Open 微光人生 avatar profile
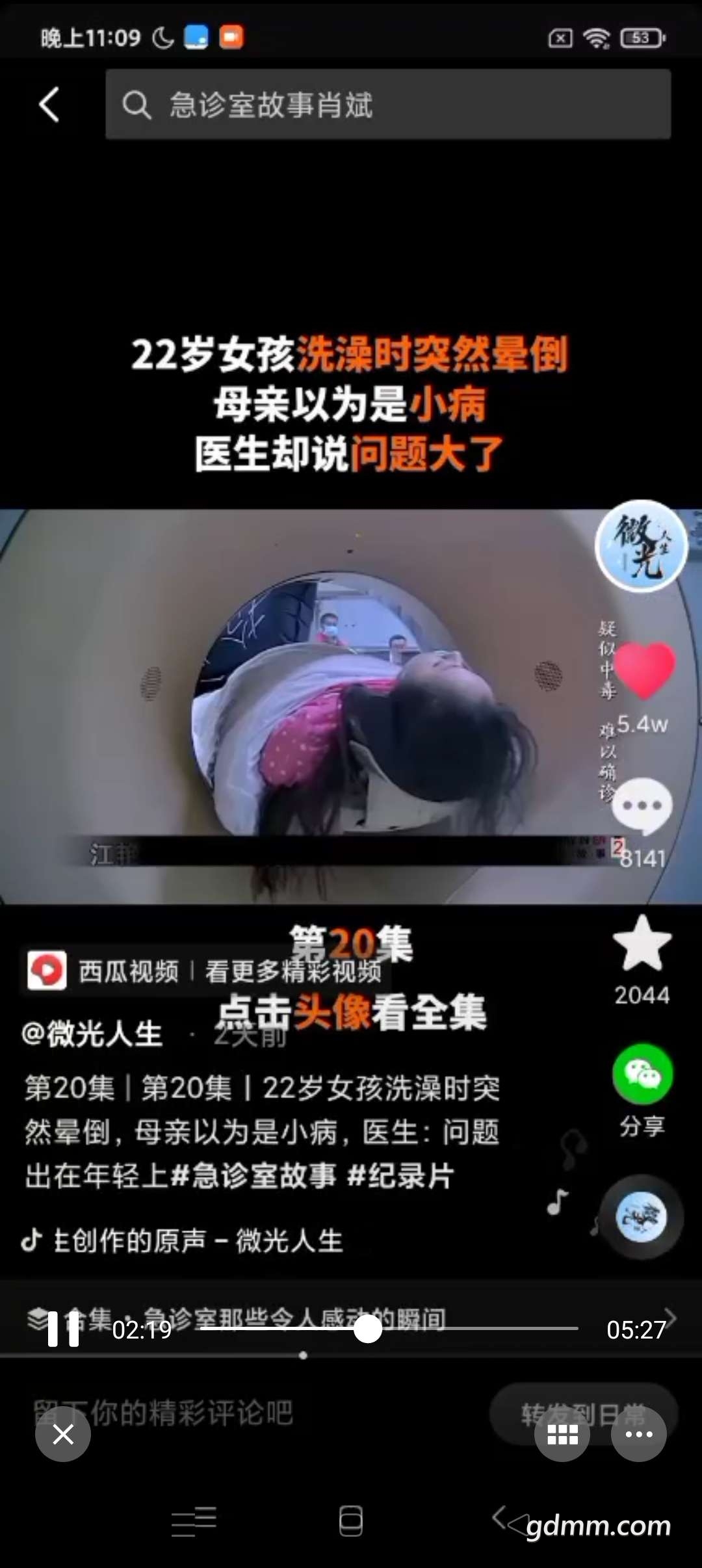 [x=642, y=545]
